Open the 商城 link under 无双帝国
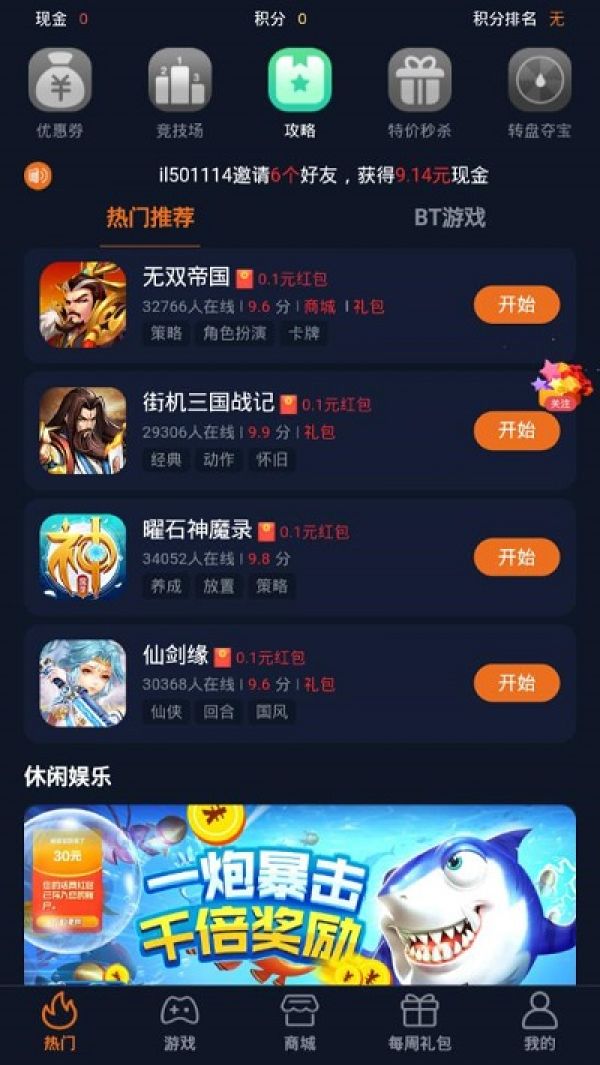 (x=319, y=307)
